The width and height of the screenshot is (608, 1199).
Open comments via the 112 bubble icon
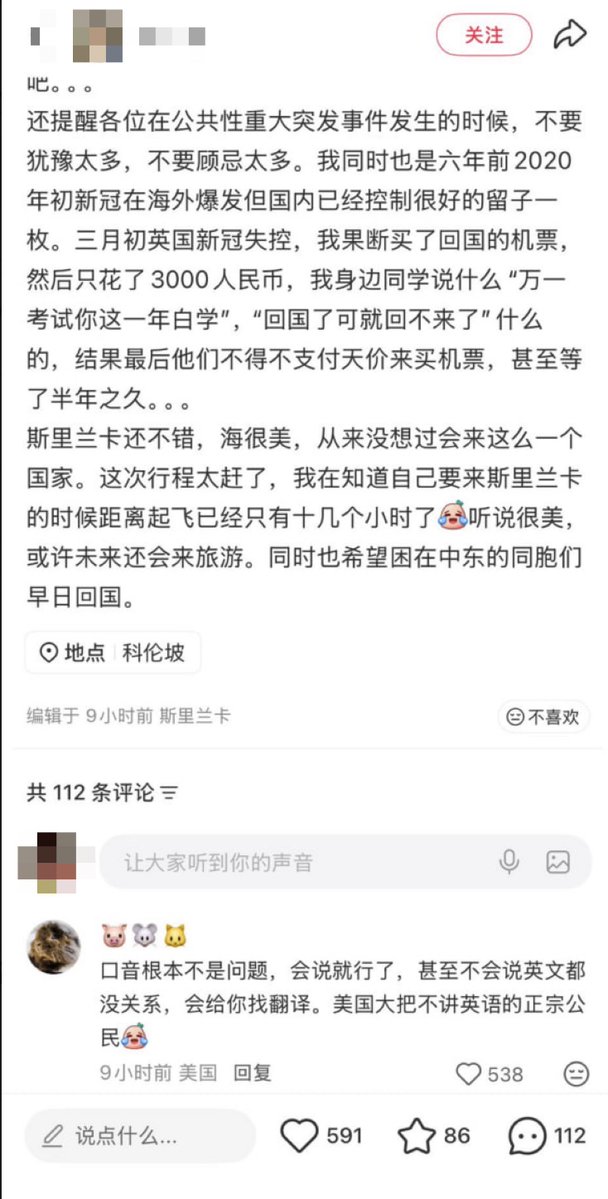tap(527, 1136)
